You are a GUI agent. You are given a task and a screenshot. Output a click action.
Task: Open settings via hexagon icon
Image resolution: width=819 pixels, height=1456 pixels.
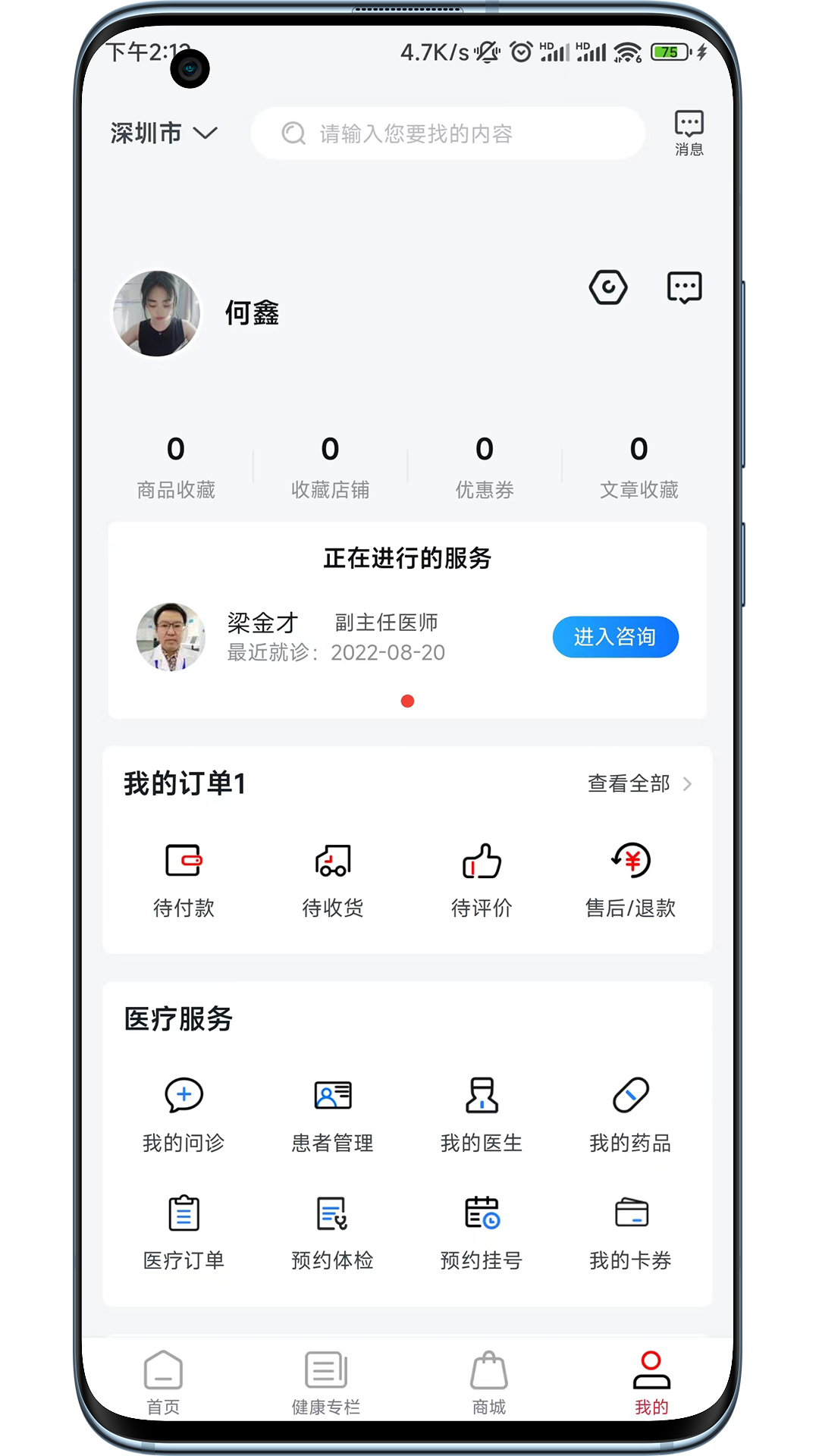(609, 287)
